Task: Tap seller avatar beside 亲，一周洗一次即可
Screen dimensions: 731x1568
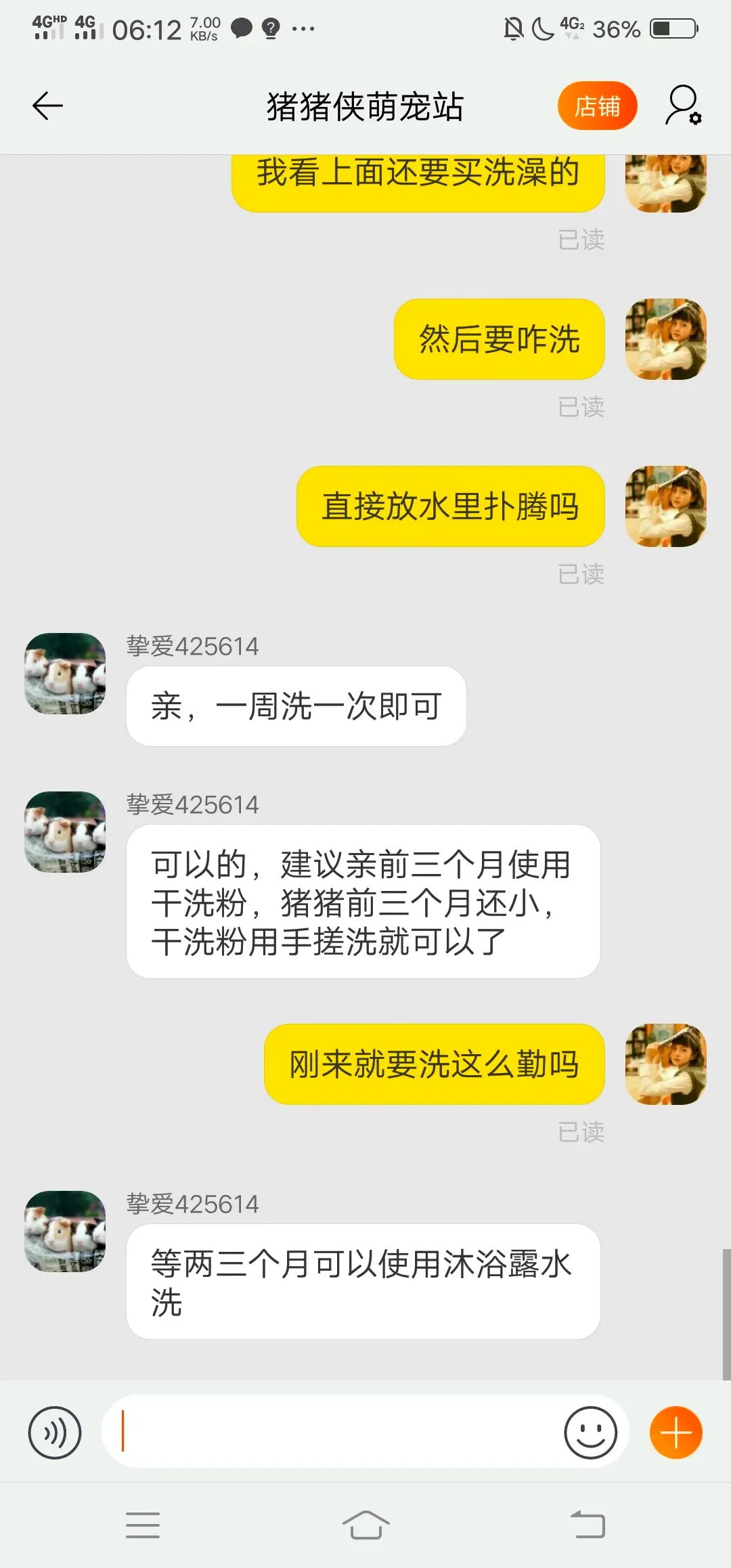Action: click(x=65, y=674)
